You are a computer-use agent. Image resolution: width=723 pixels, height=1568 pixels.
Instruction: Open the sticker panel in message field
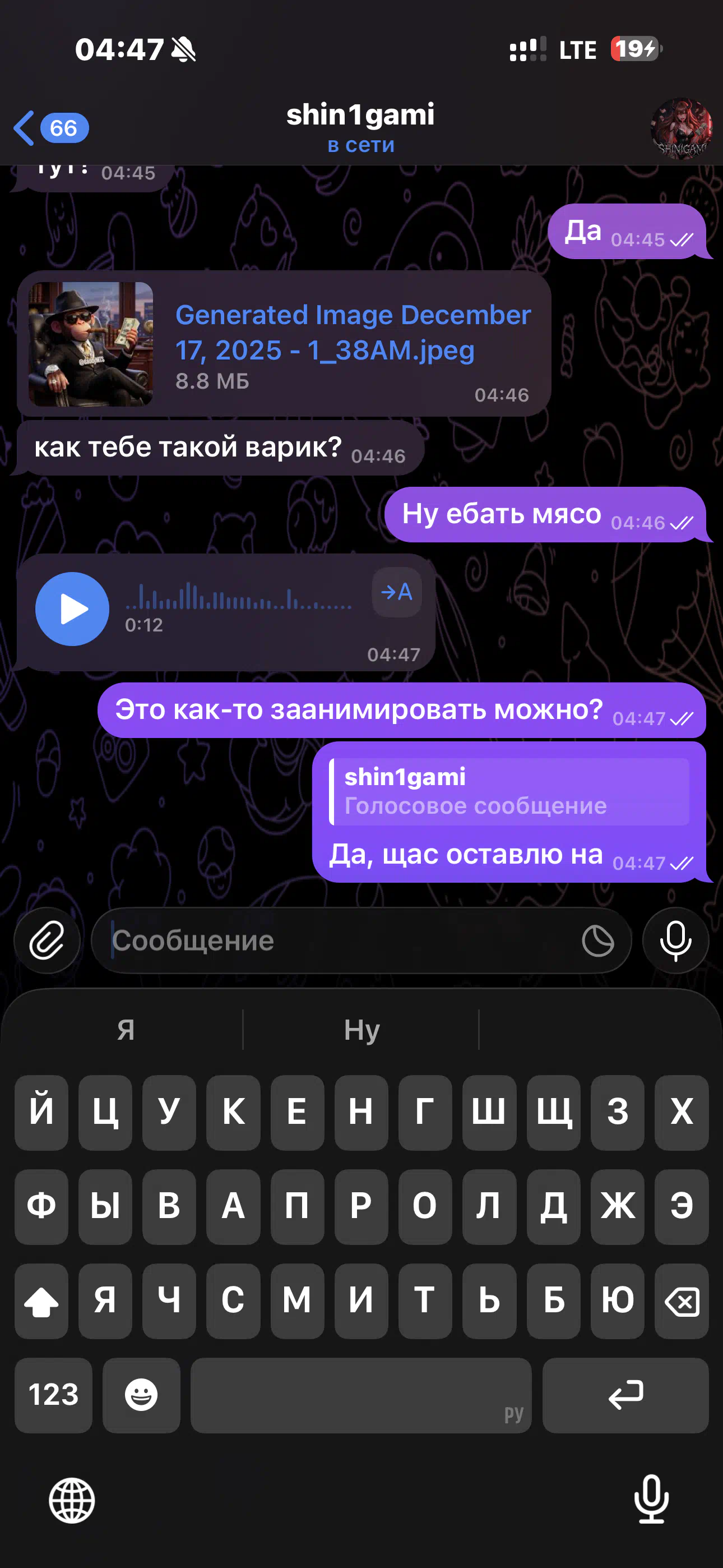(x=597, y=940)
